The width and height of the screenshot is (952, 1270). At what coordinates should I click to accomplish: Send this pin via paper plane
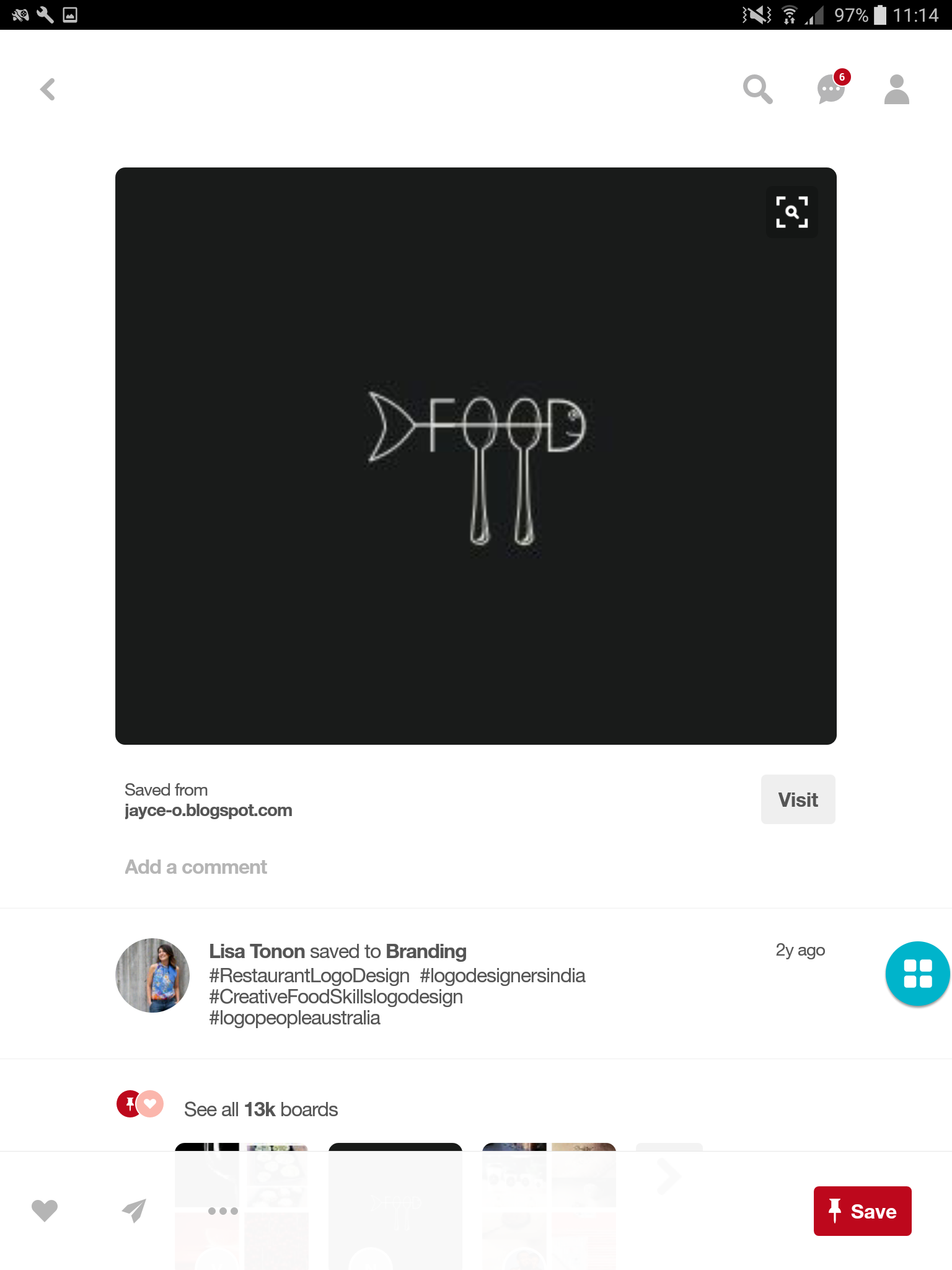click(134, 1210)
